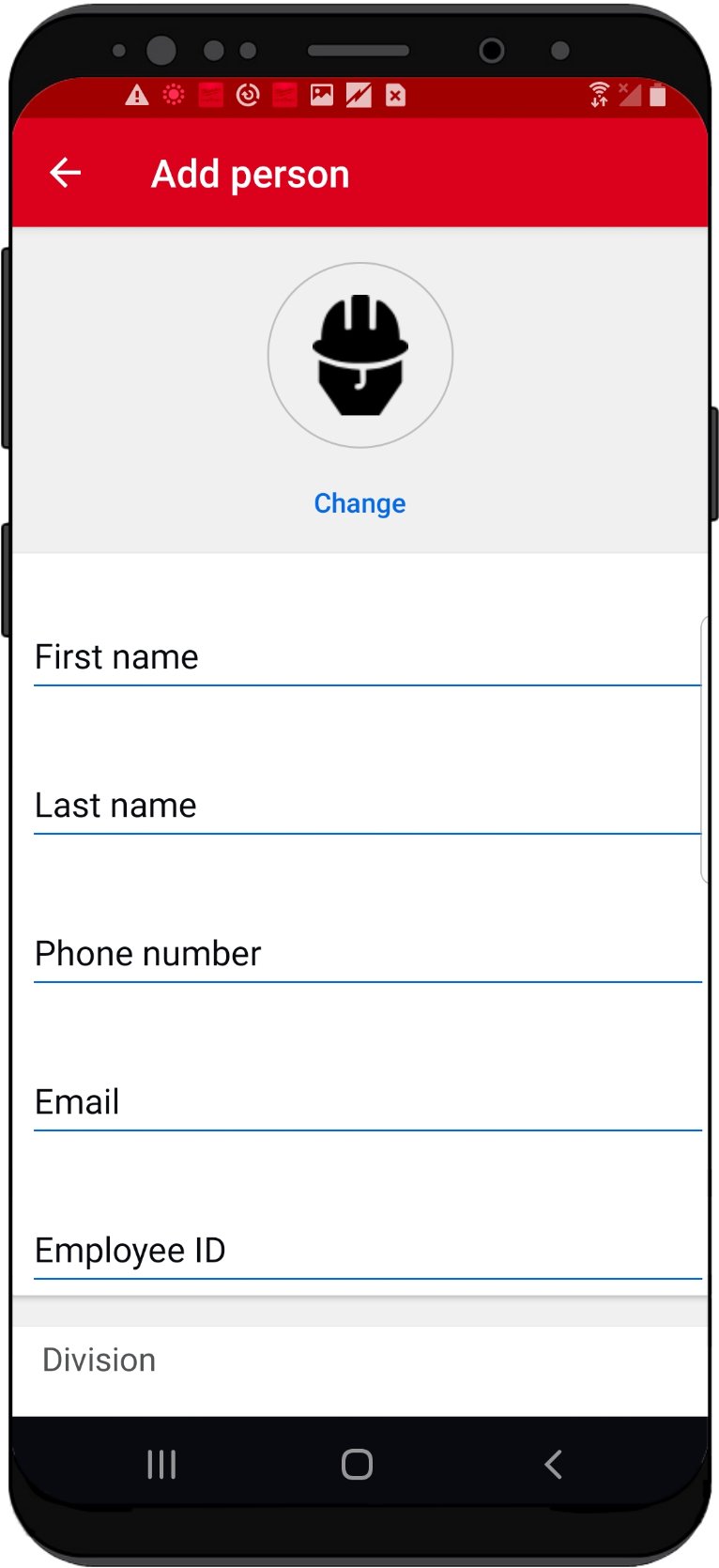
Task: Tap the First name field
Action: click(x=366, y=657)
